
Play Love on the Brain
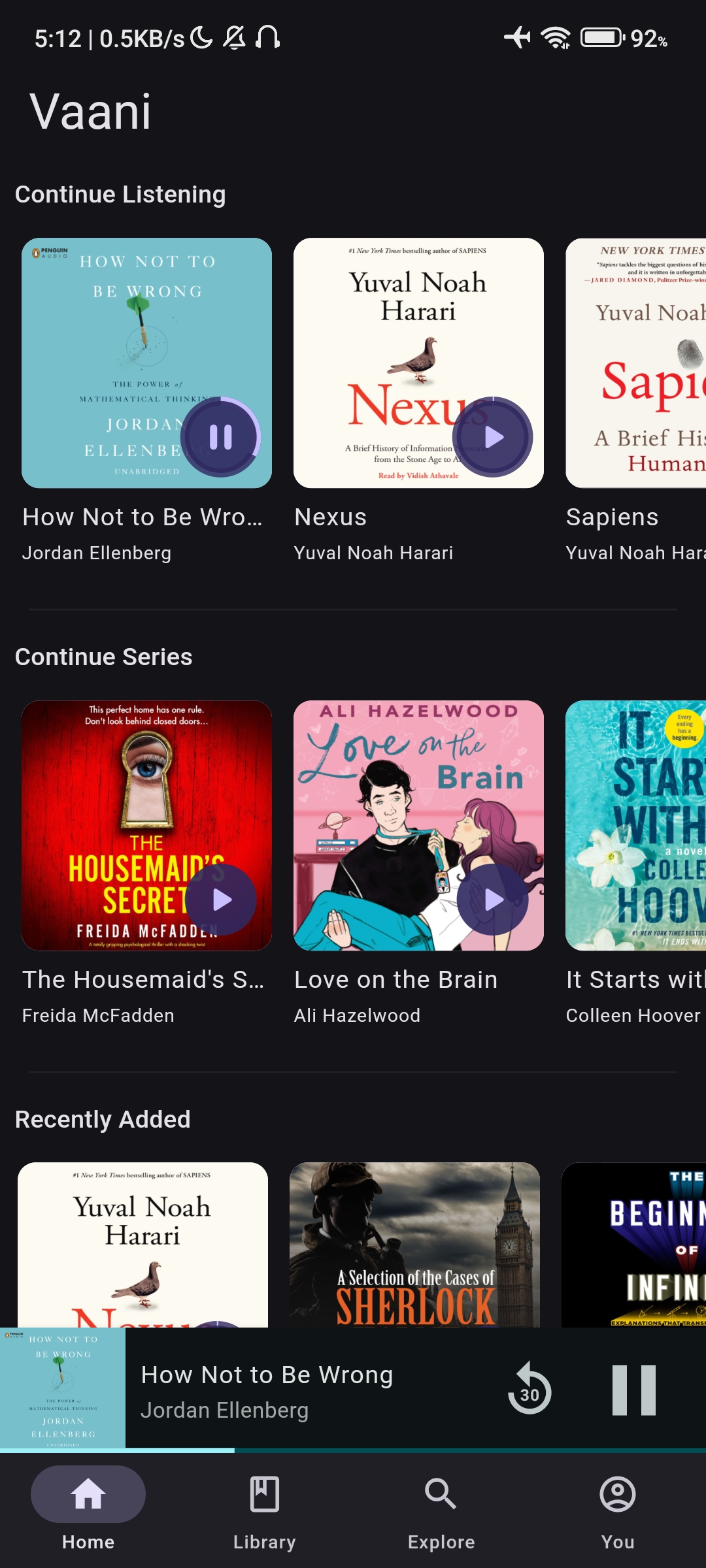[x=494, y=900]
